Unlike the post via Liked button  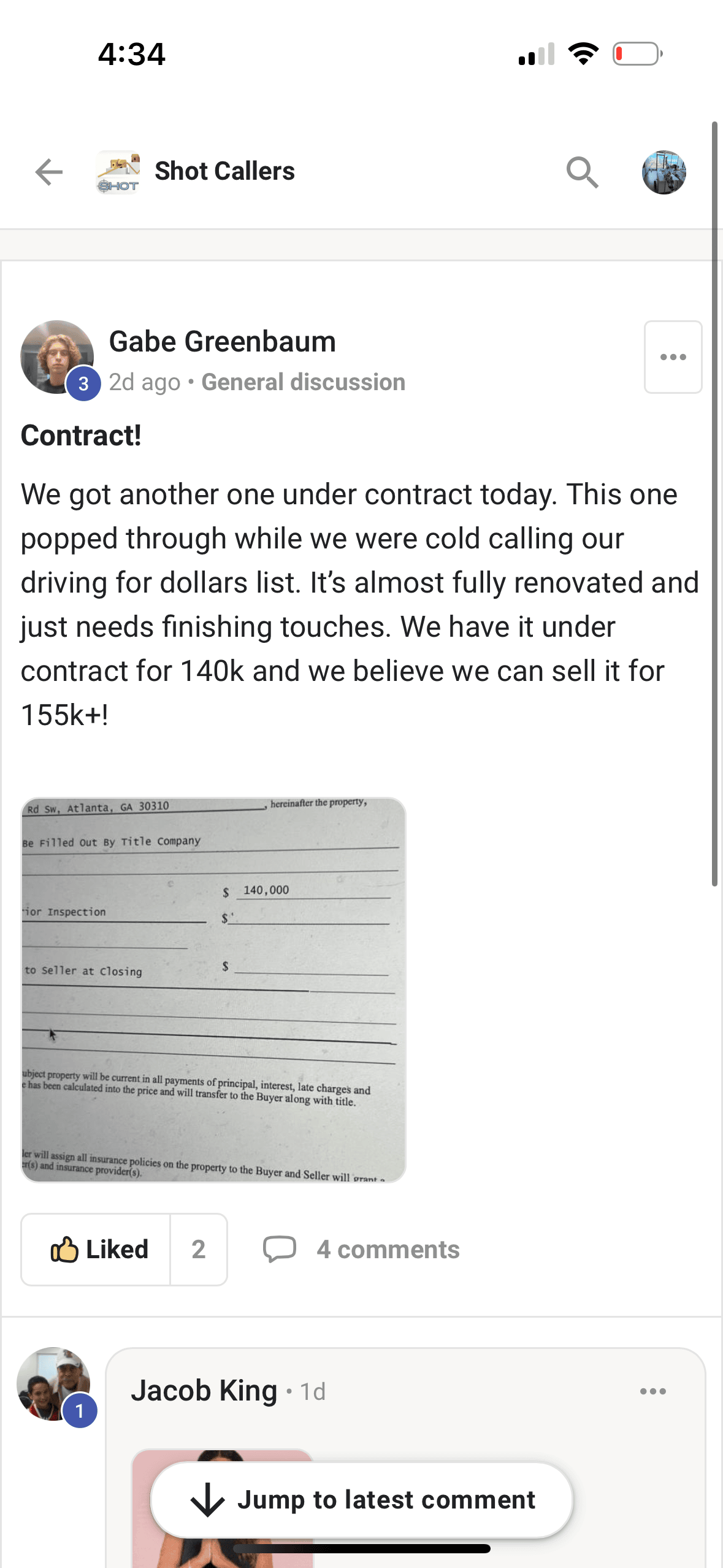pyautogui.click(x=97, y=1249)
